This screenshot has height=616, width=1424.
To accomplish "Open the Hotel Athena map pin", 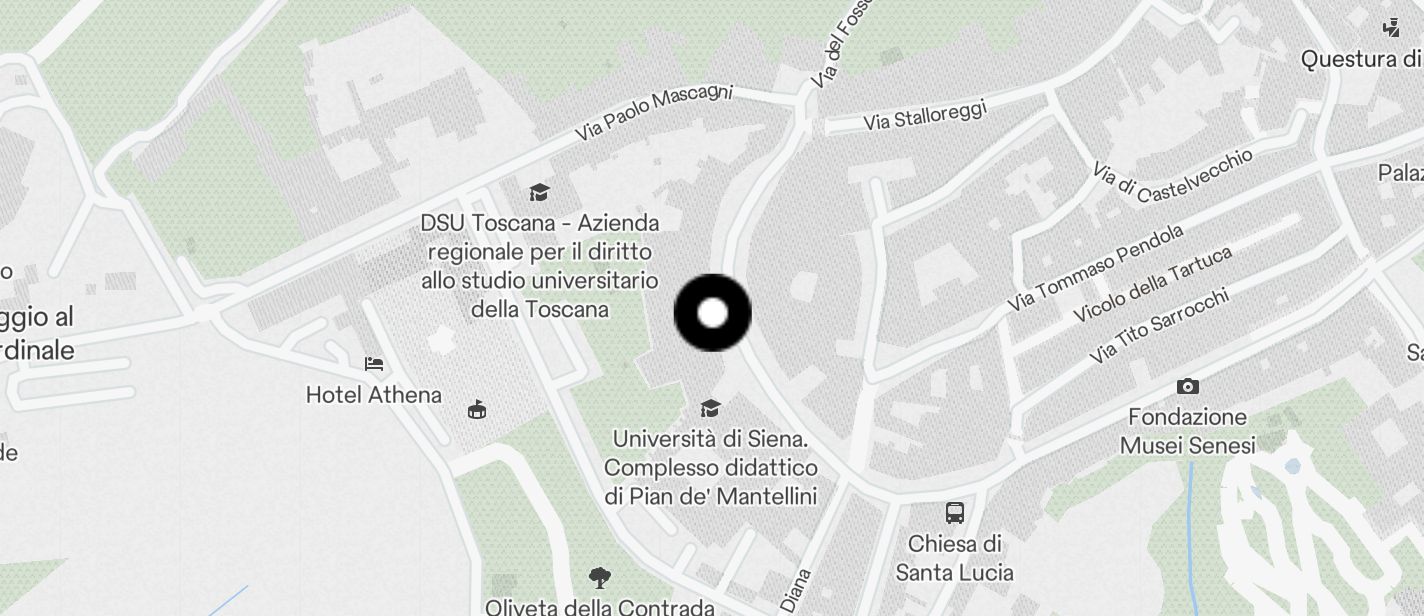I will coord(374,364).
